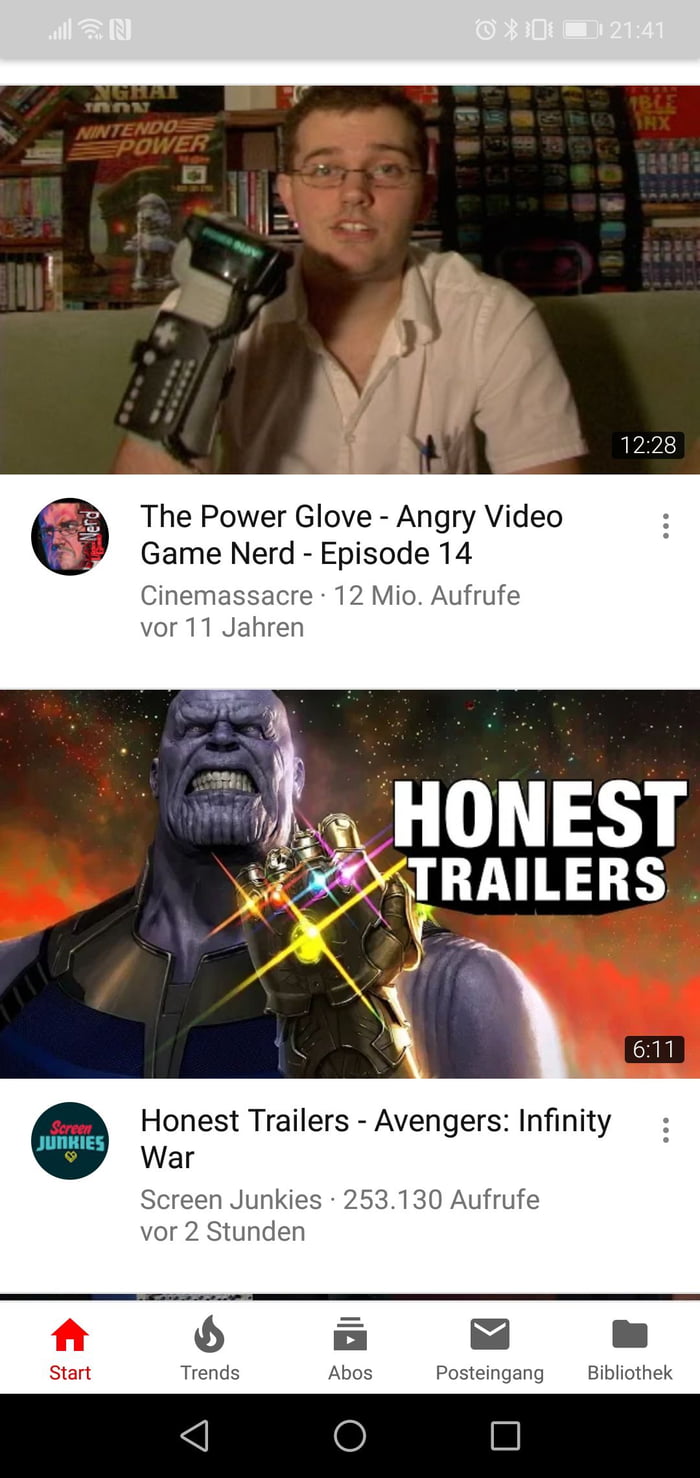Image resolution: width=700 pixels, height=1478 pixels.
Task: Switch to the Bibliothek tab
Action: 630,1348
